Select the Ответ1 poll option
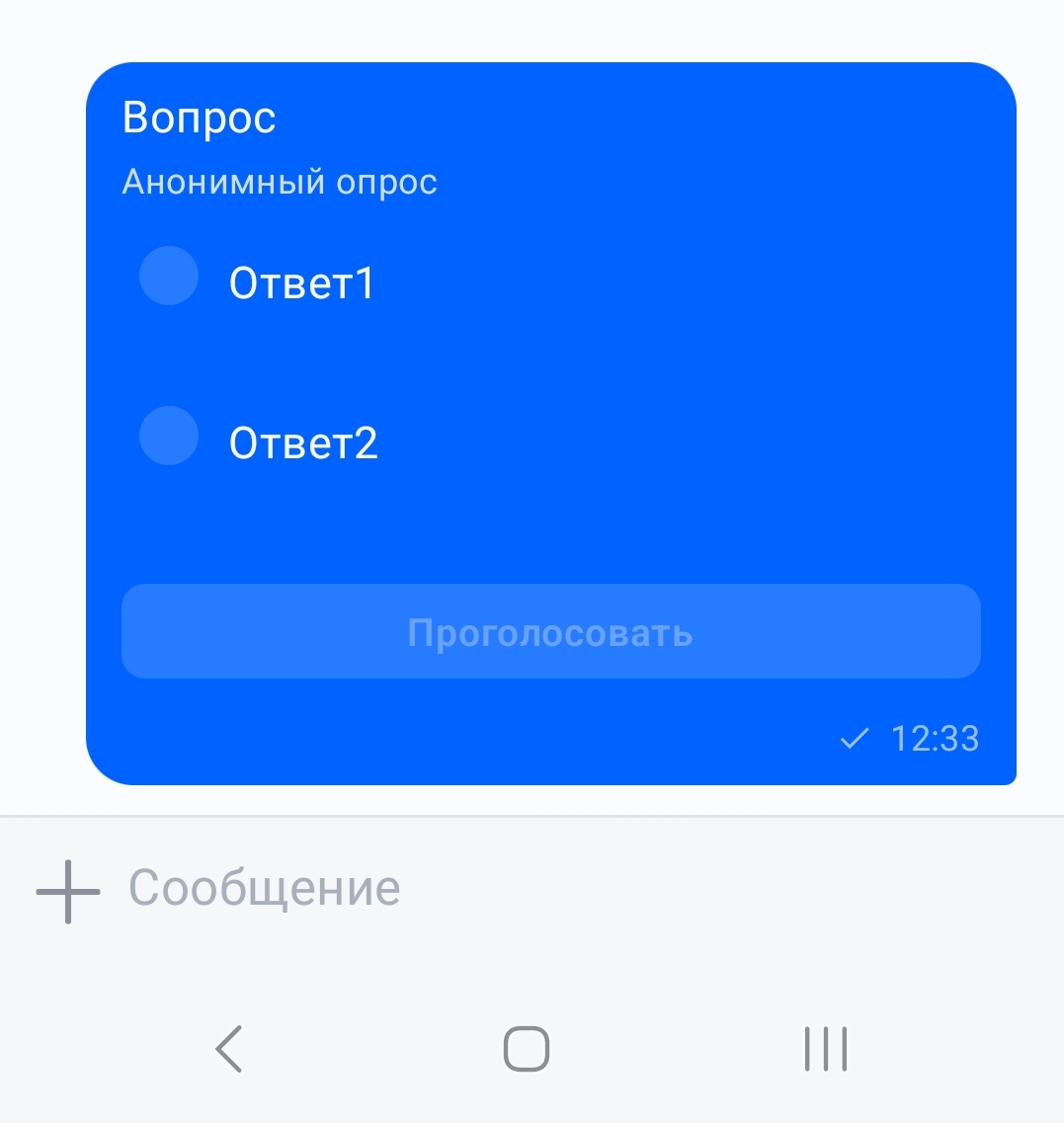 301,281
